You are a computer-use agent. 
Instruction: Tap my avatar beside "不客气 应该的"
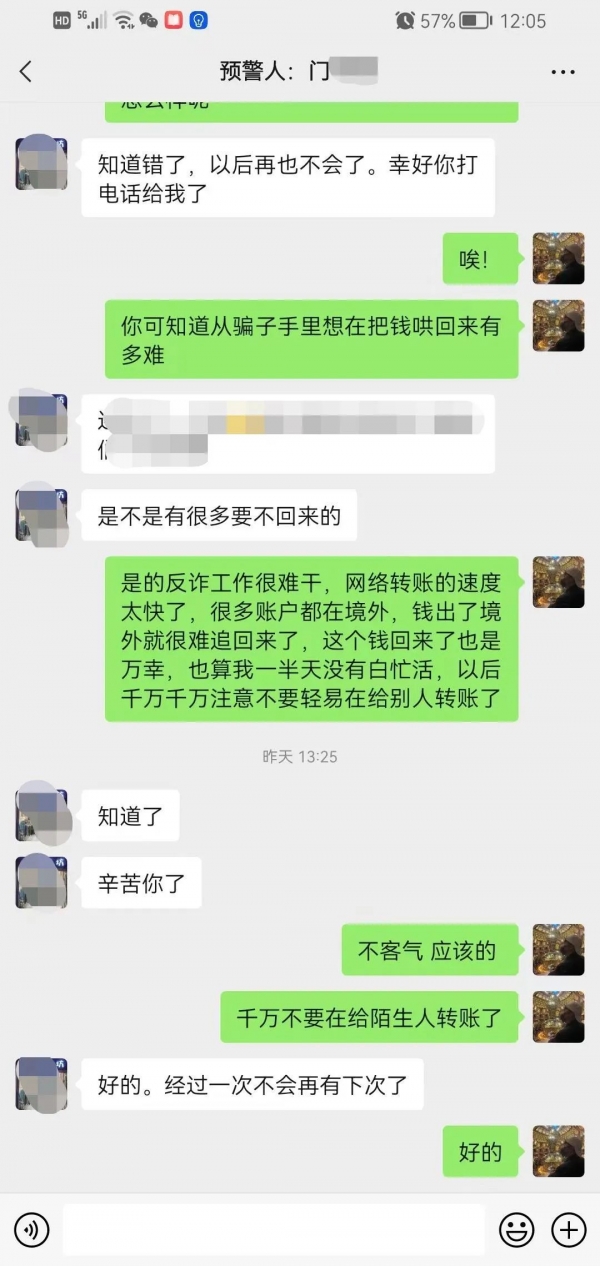[x=558, y=949]
